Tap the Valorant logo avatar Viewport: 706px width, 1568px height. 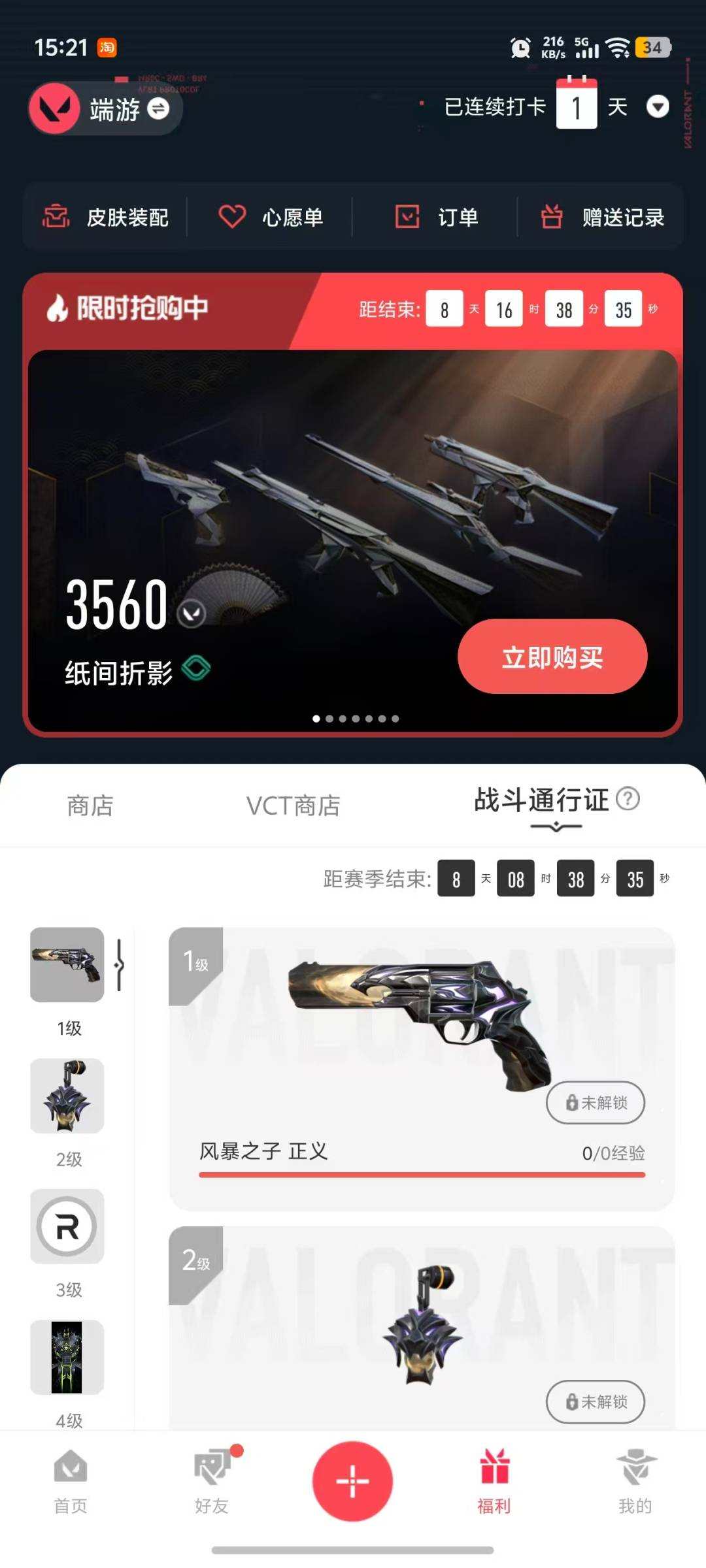[55, 108]
